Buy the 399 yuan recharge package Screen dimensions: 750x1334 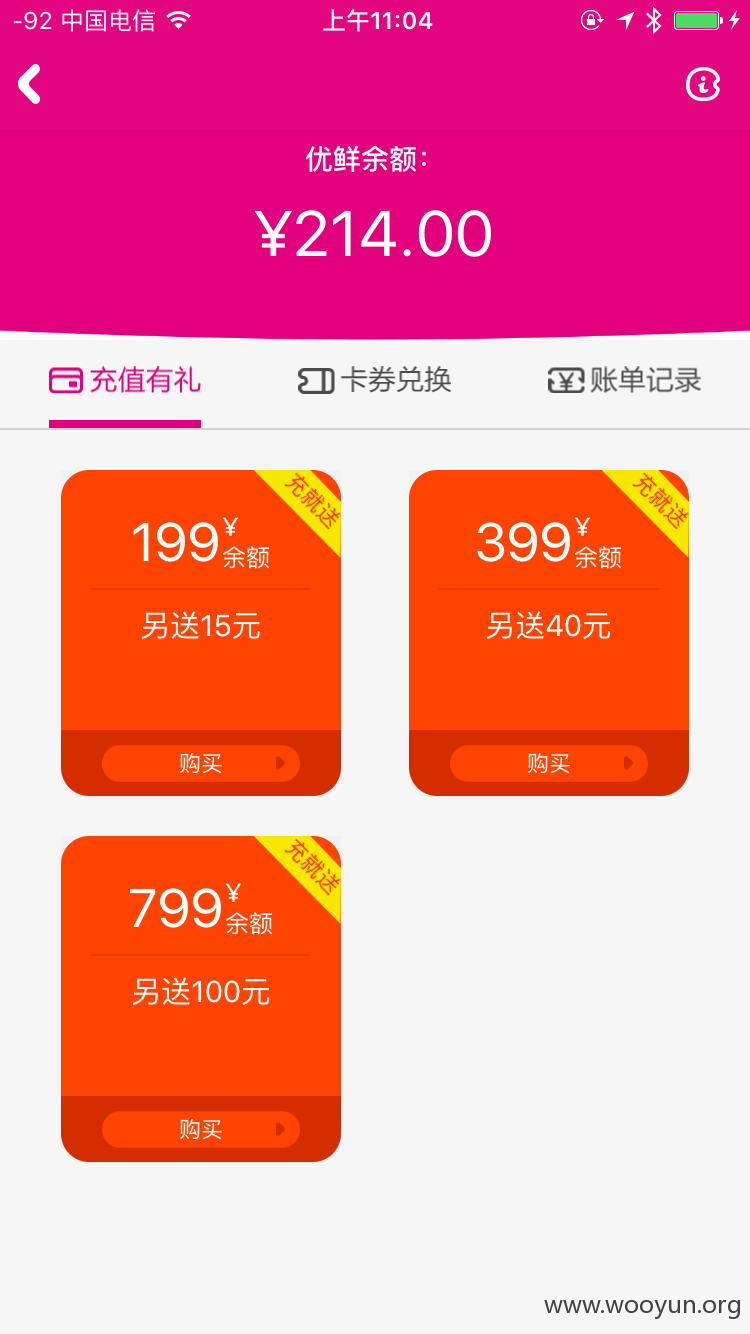(x=549, y=763)
